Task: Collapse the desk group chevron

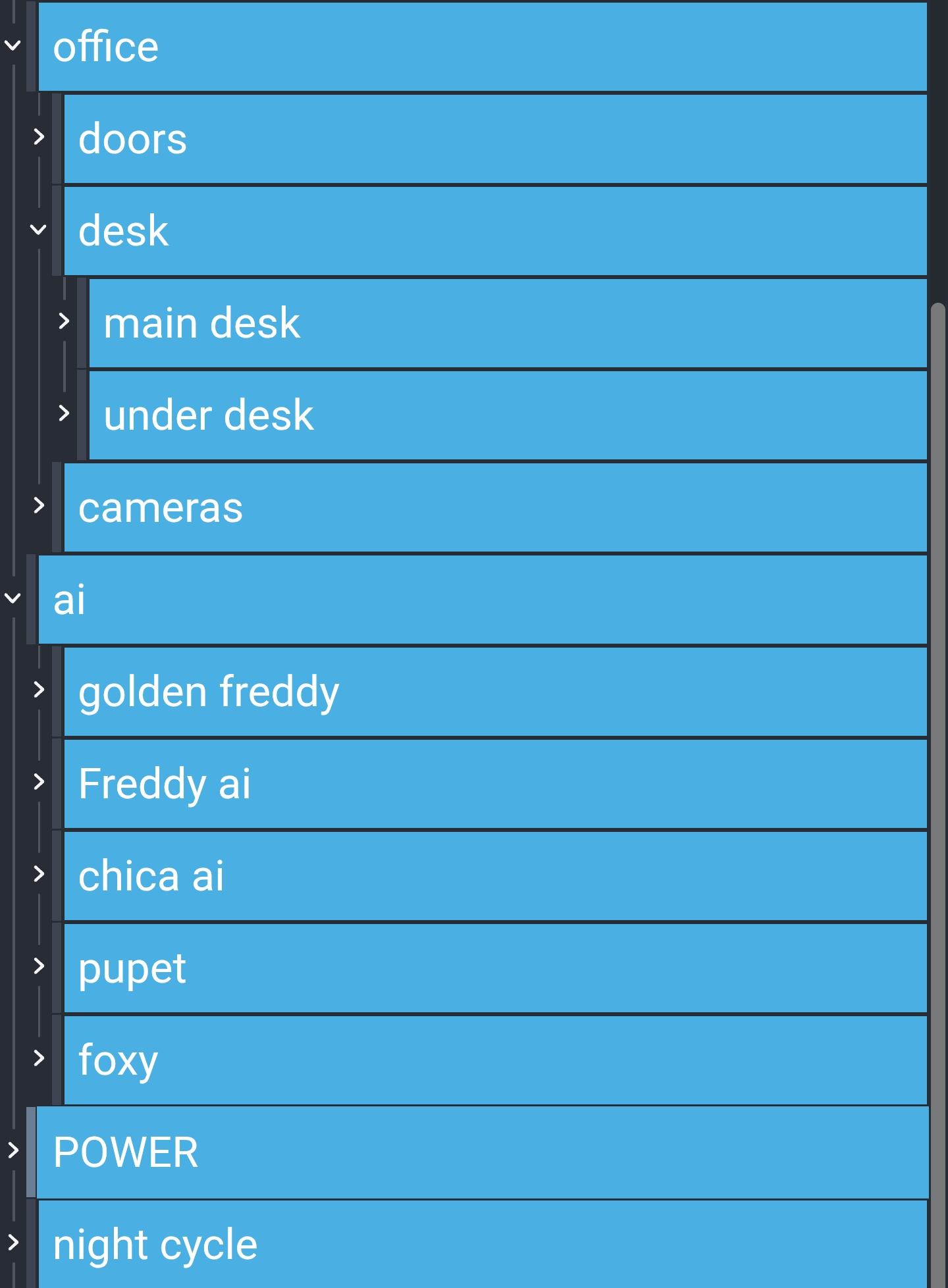Action: tap(39, 230)
